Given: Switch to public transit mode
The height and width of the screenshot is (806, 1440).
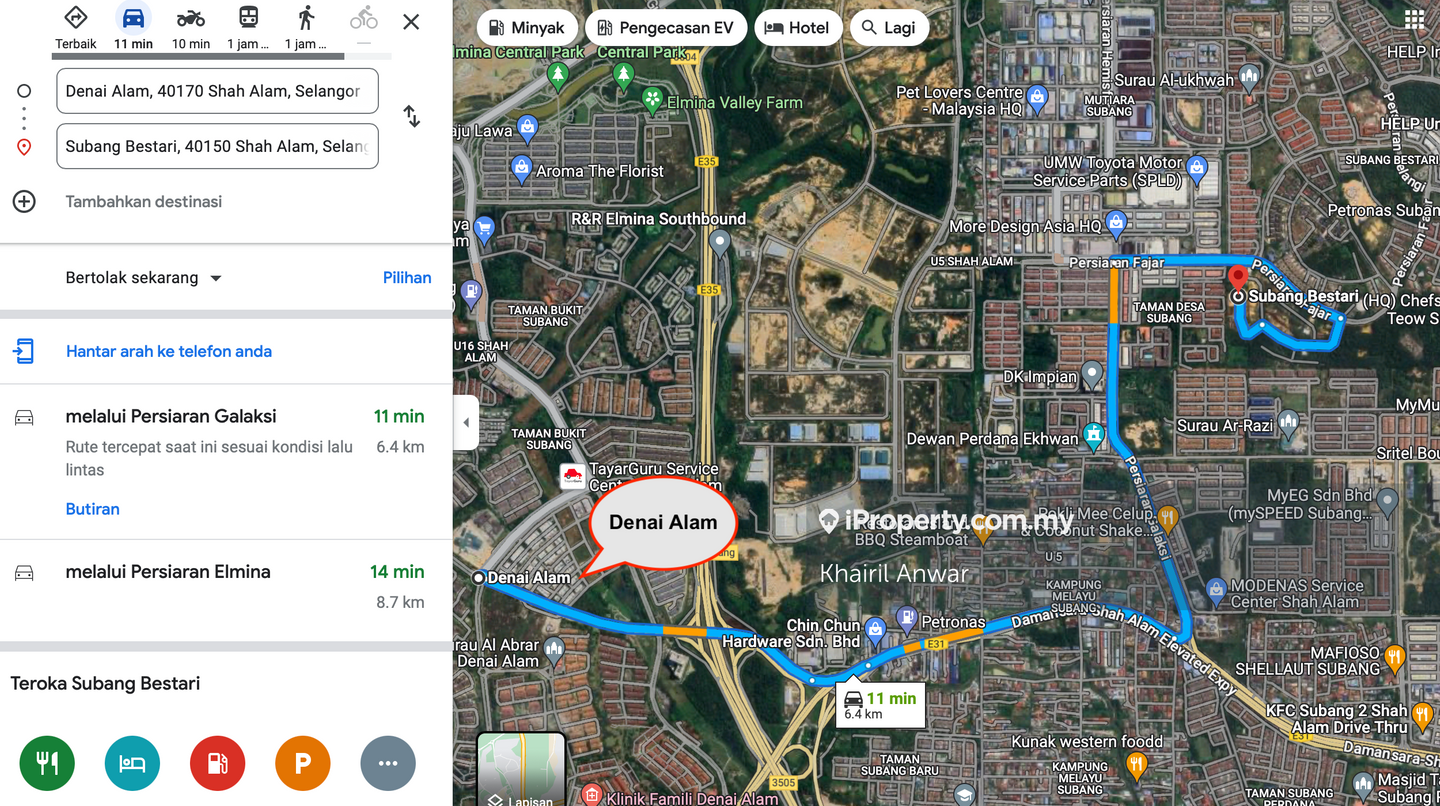Looking at the screenshot, I should (248, 27).
